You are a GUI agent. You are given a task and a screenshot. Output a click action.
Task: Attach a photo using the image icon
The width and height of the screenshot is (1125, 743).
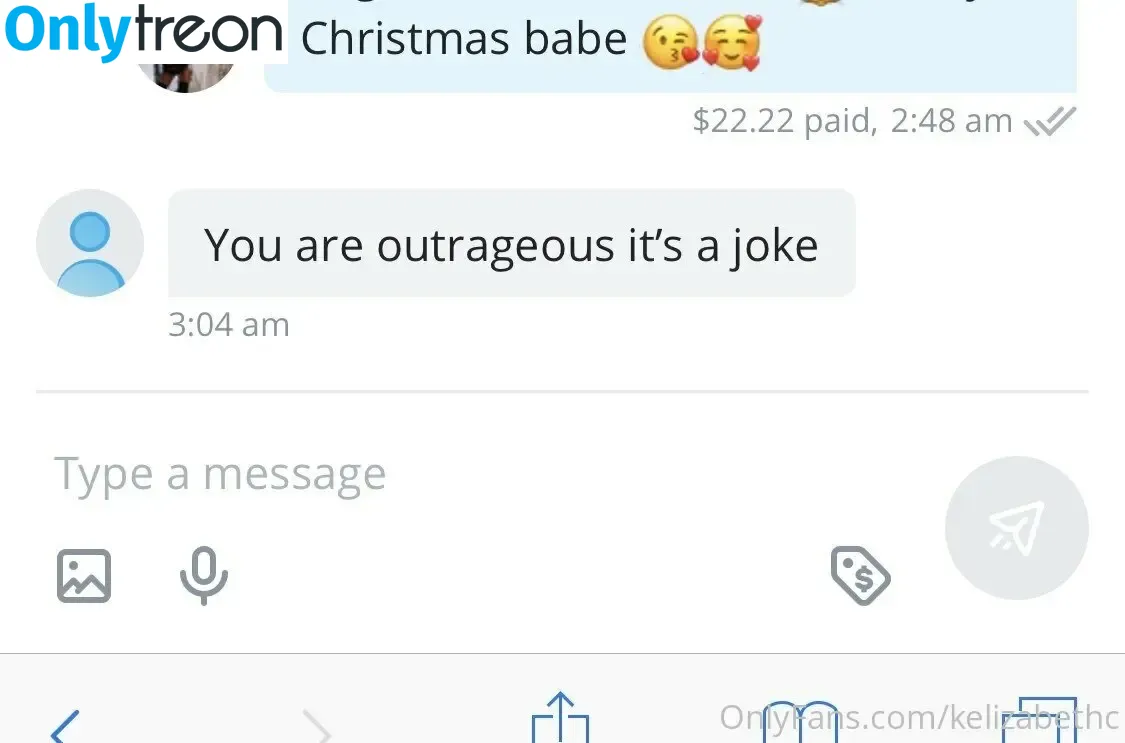tap(84, 575)
